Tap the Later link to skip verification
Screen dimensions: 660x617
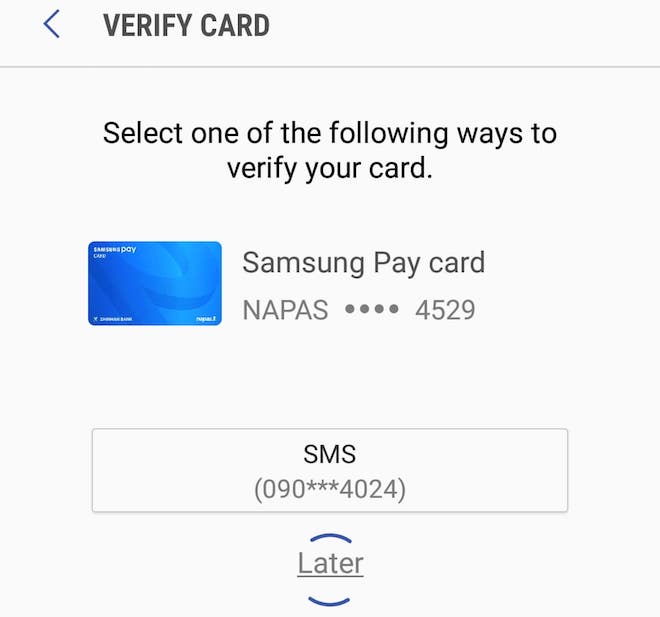[x=330, y=563]
